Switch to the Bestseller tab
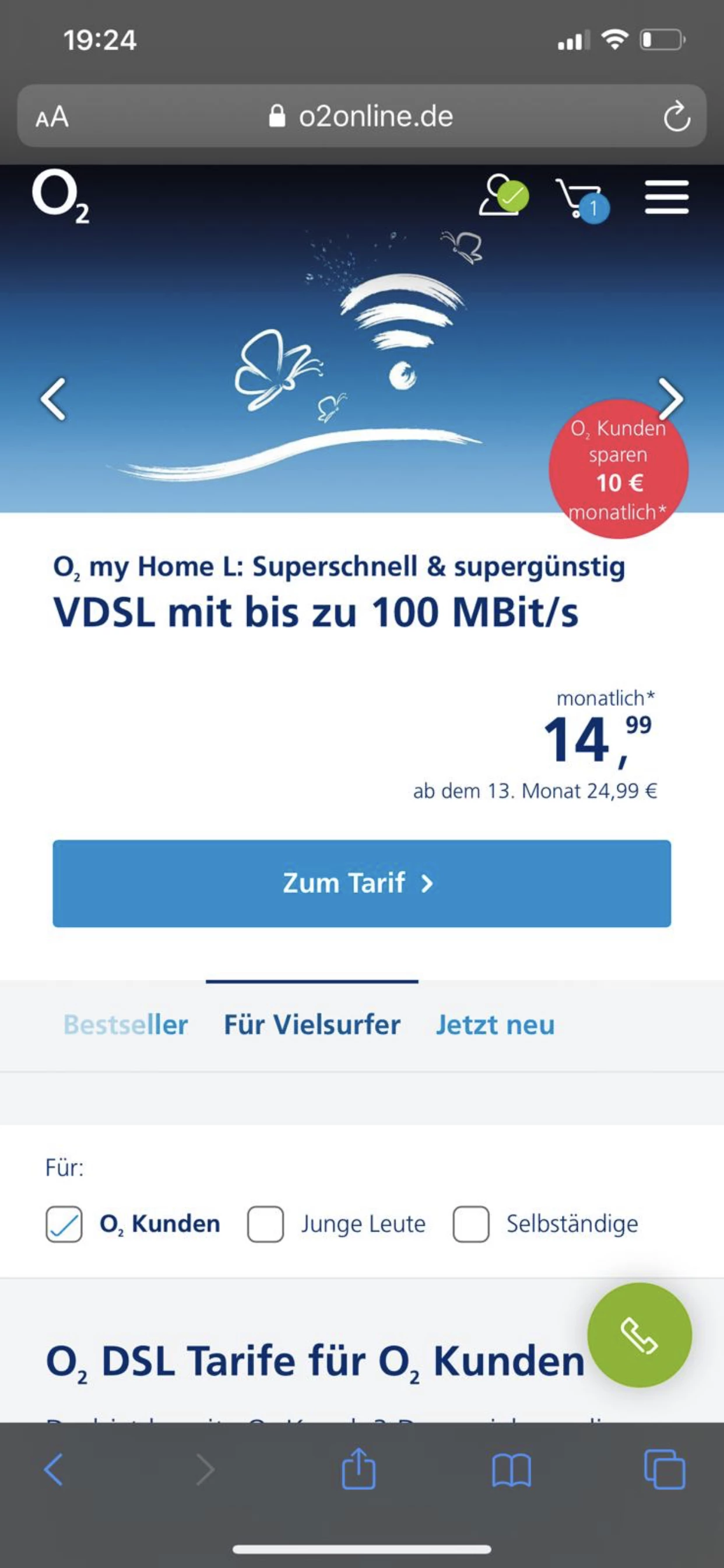Viewport: 724px width, 1568px height. [x=125, y=1024]
